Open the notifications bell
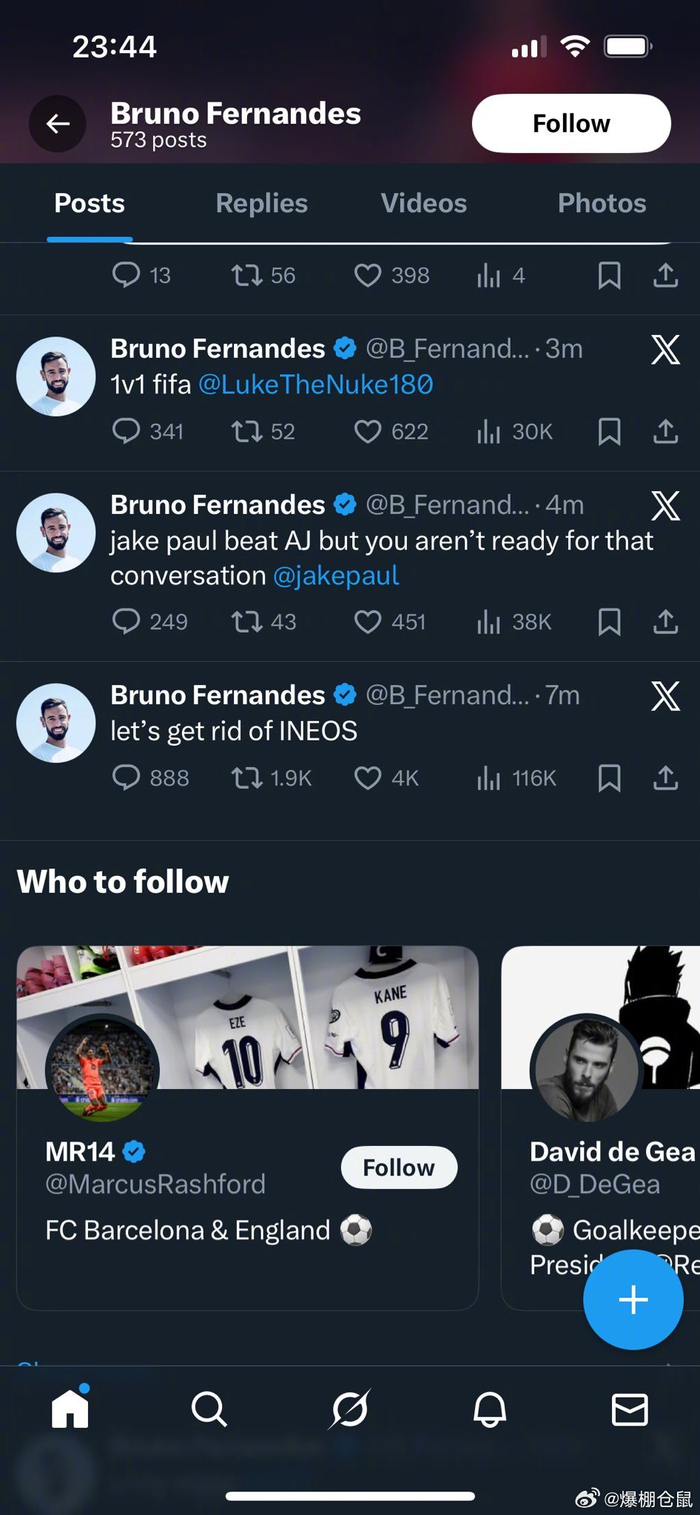 click(490, 1410)
